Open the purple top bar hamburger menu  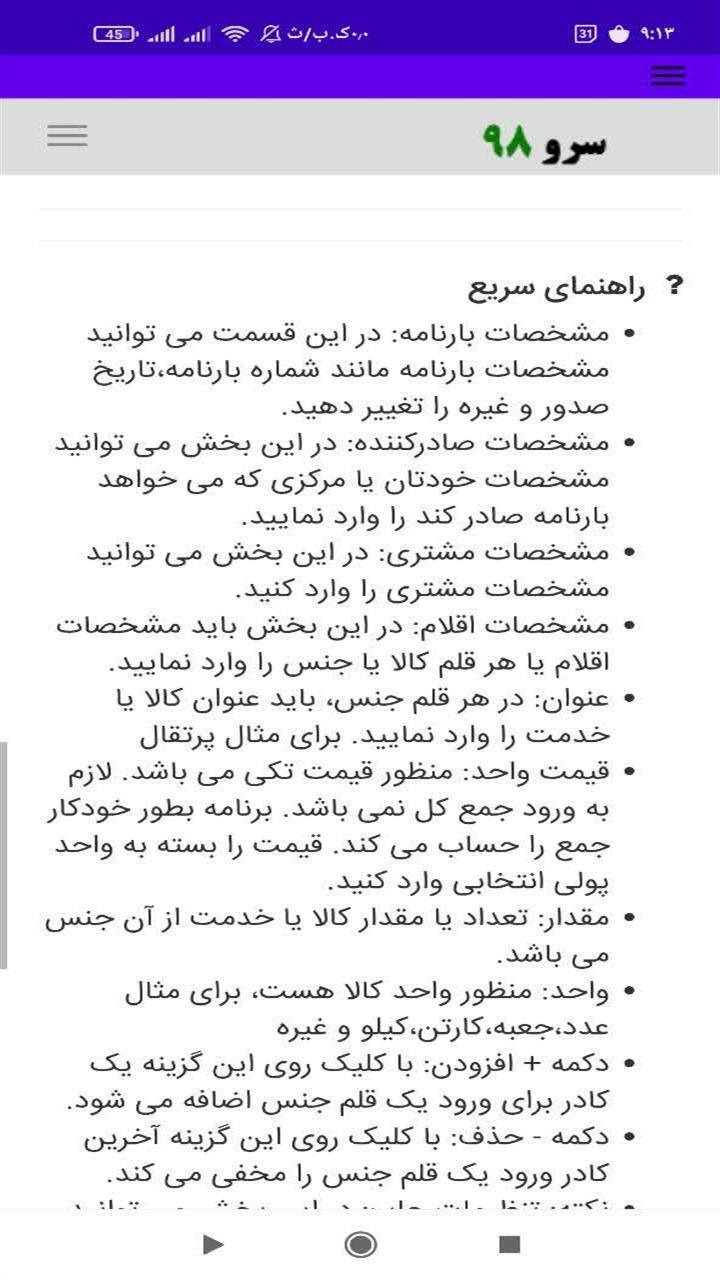tap(667, 76)
